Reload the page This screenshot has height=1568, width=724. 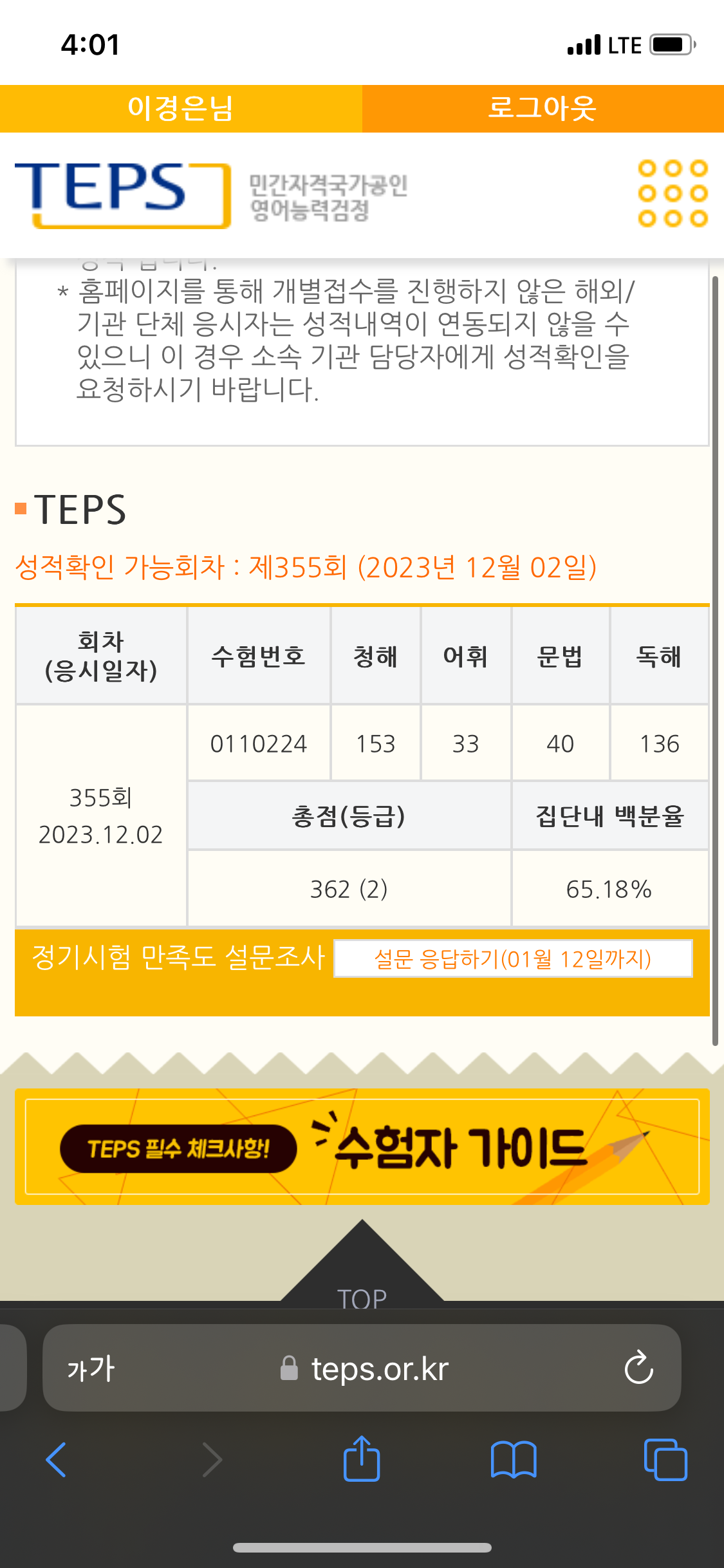pos(638,1368)
